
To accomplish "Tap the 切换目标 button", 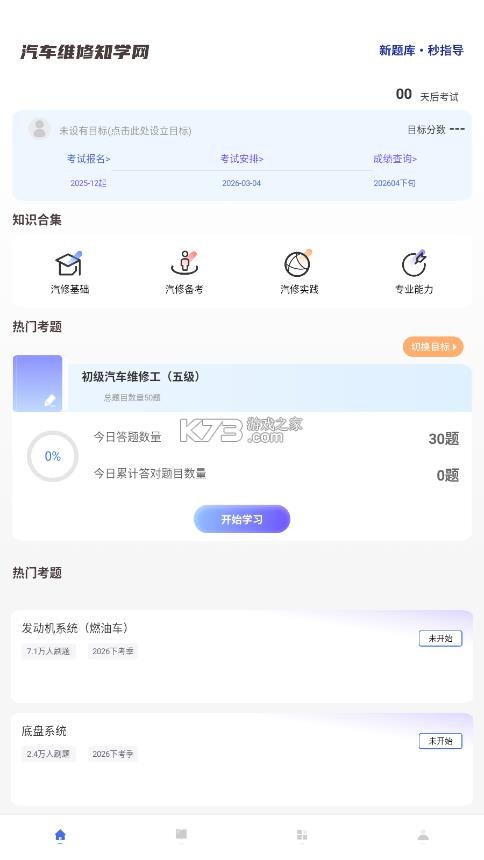I will [433, 347].
